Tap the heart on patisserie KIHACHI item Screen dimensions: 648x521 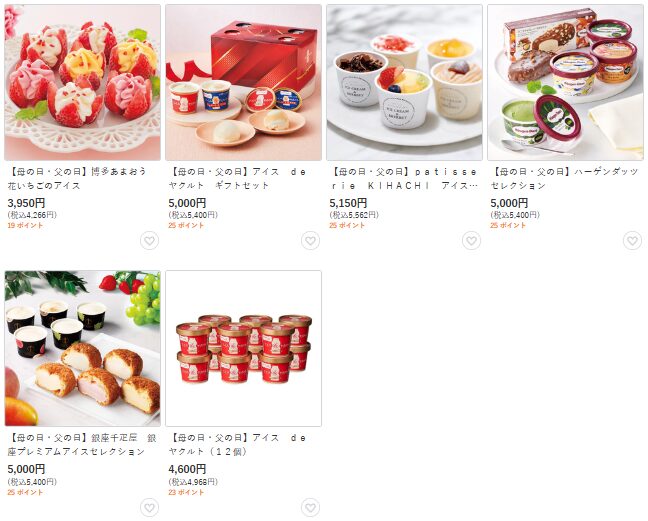471,241
